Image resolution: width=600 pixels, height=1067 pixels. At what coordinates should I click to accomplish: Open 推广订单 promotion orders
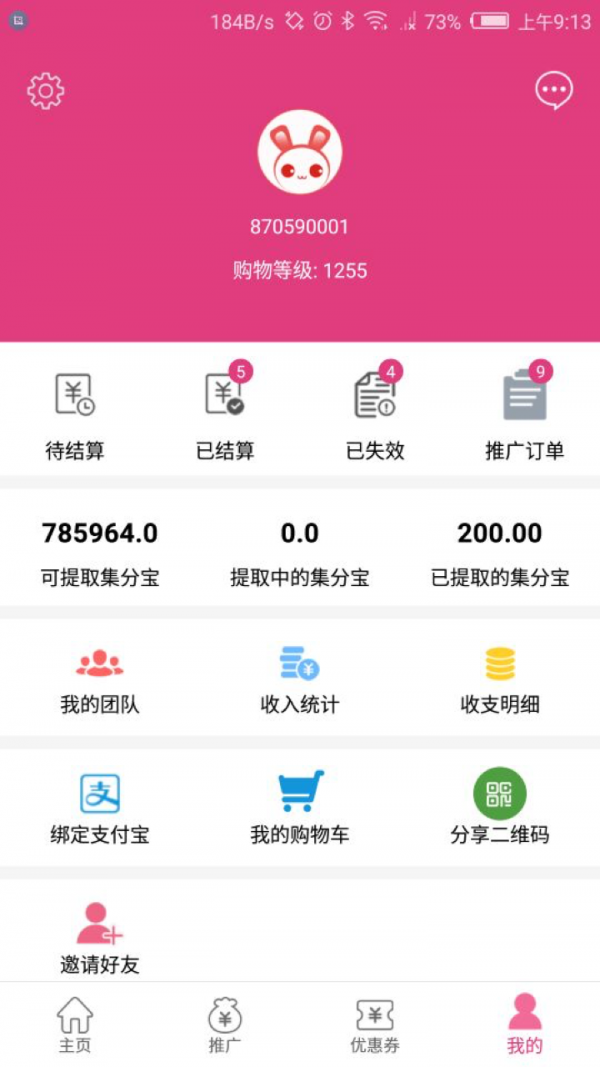point(525,415)
